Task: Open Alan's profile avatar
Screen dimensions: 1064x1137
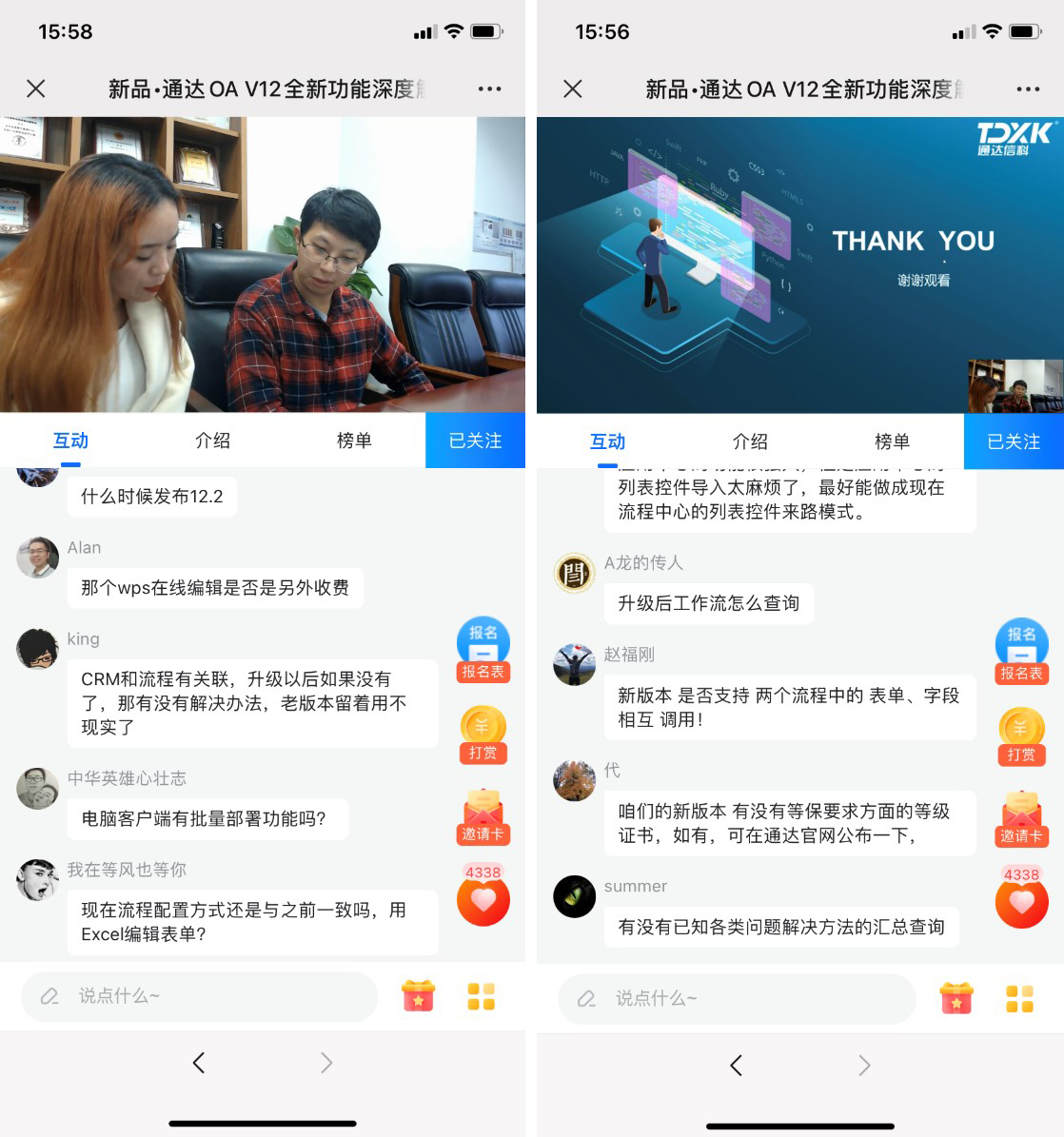Action: [37, 559]
